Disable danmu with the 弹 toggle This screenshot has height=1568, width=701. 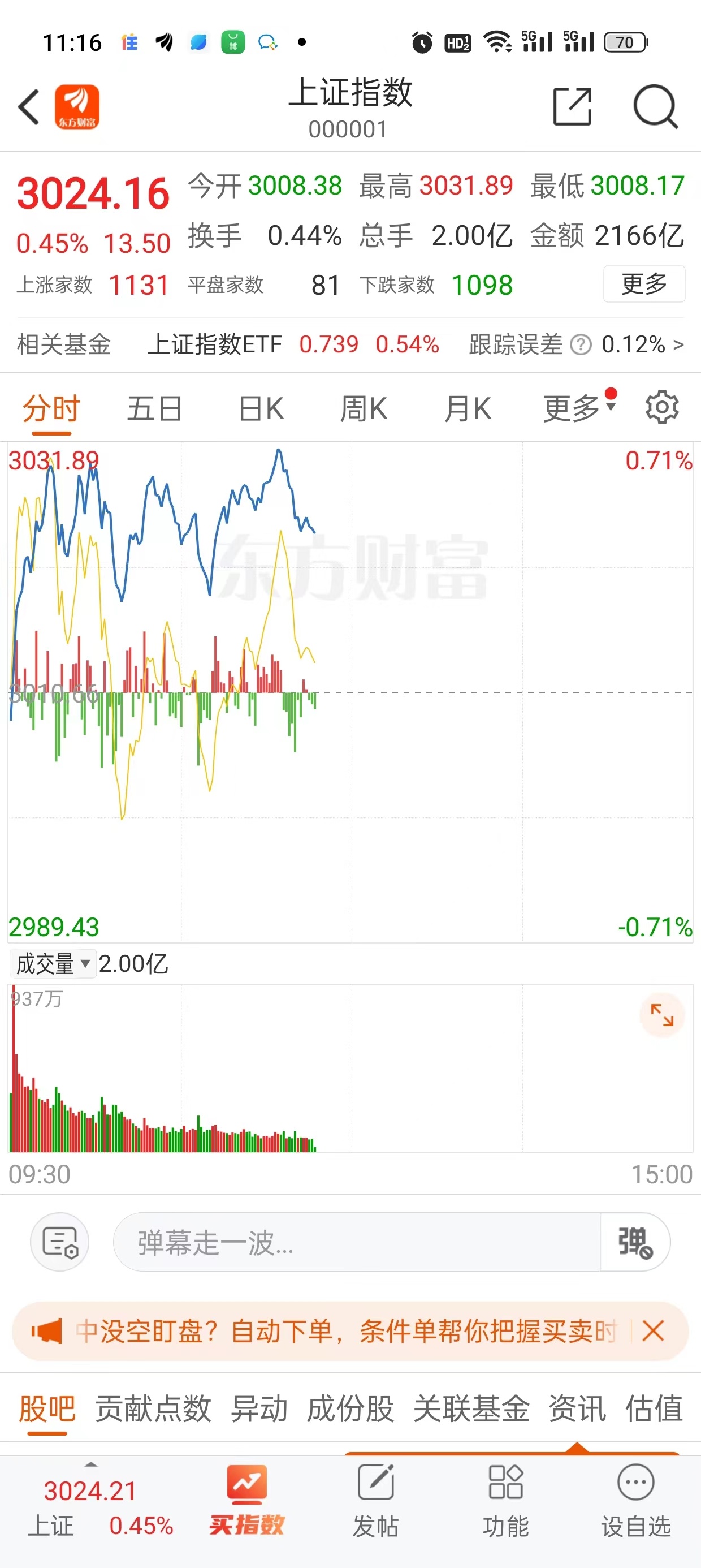coord(634,1242)
